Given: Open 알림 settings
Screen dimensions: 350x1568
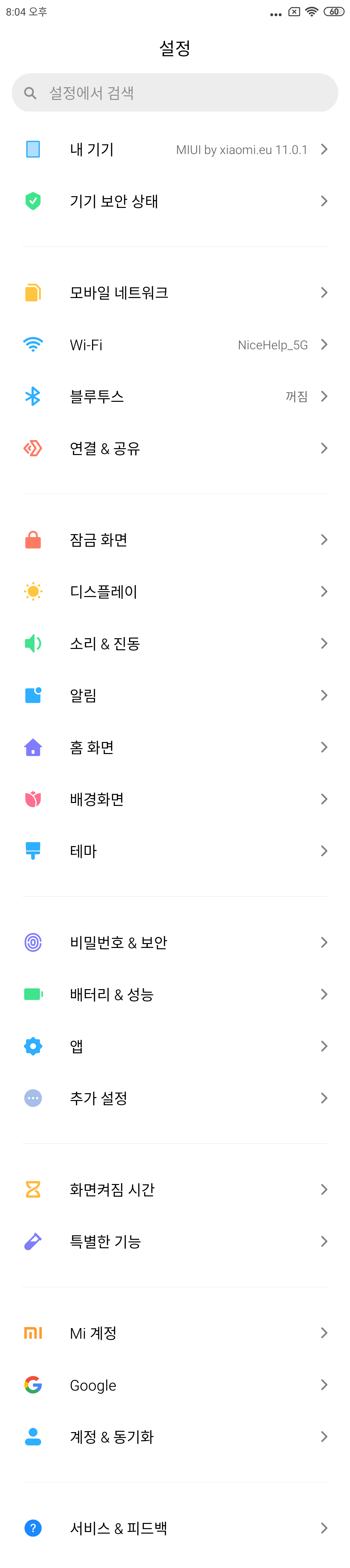Looking at the screenshot, I should click(175, 695).
